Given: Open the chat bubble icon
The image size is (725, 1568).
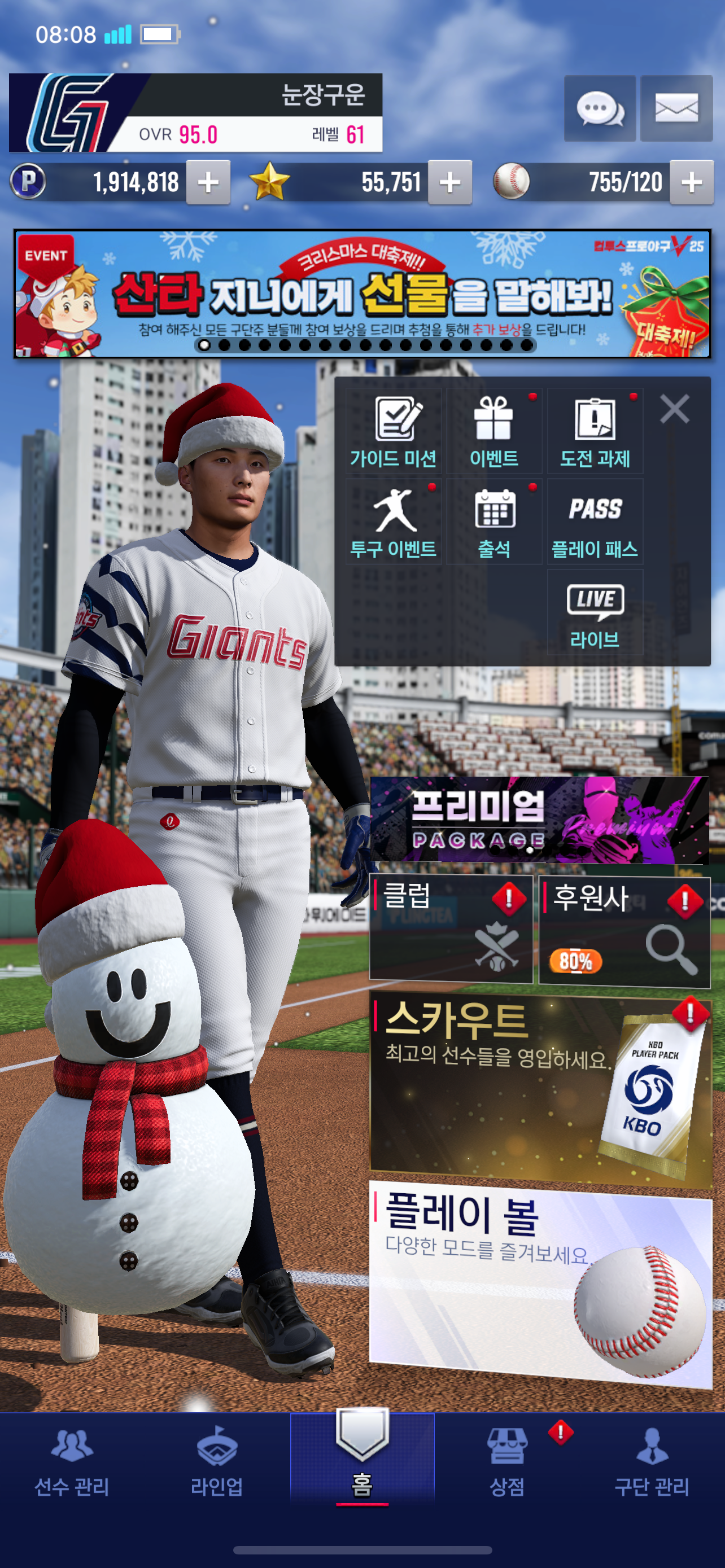Looking at the screenshot, I should tap(600, 109).
